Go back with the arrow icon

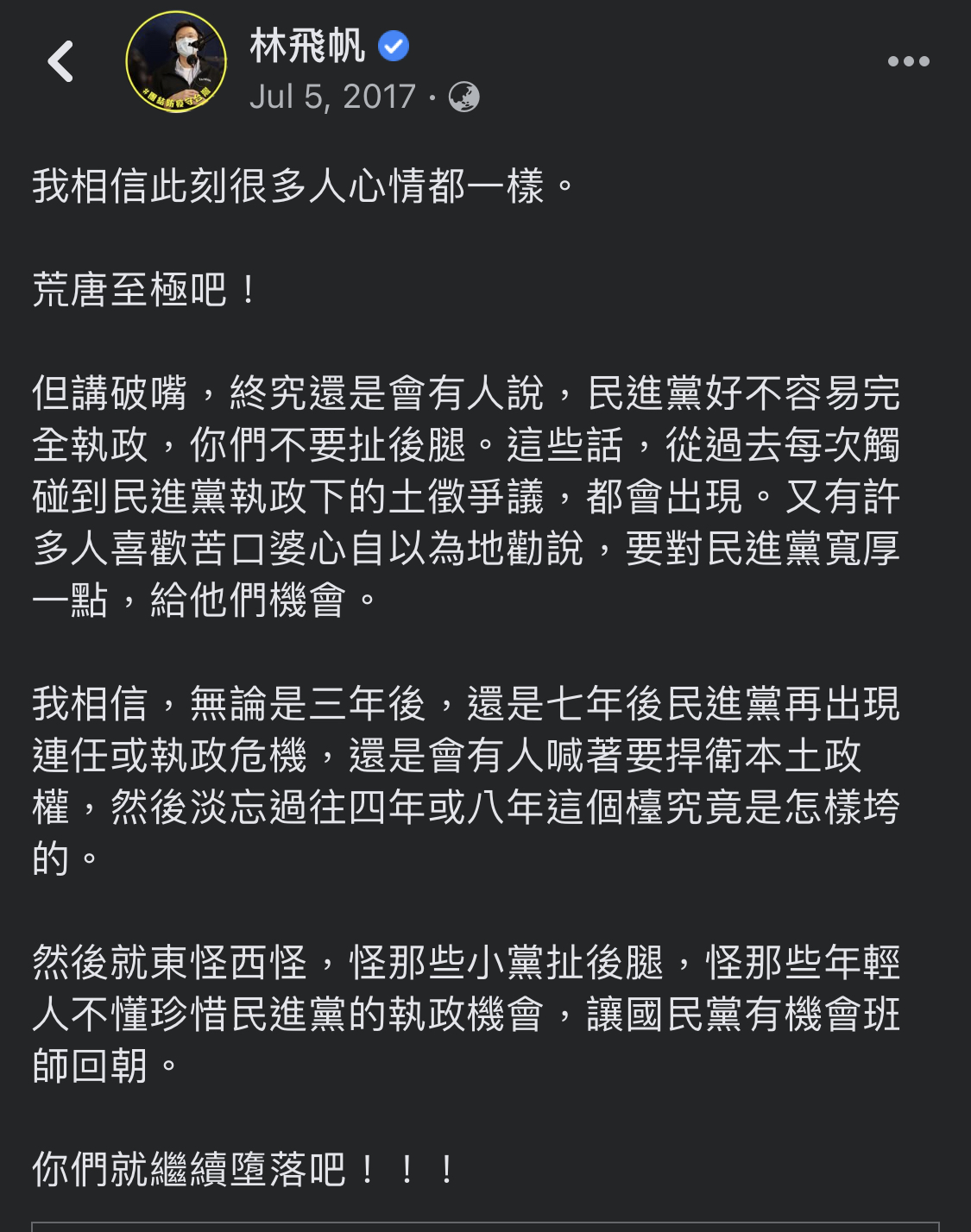point(60,61)
